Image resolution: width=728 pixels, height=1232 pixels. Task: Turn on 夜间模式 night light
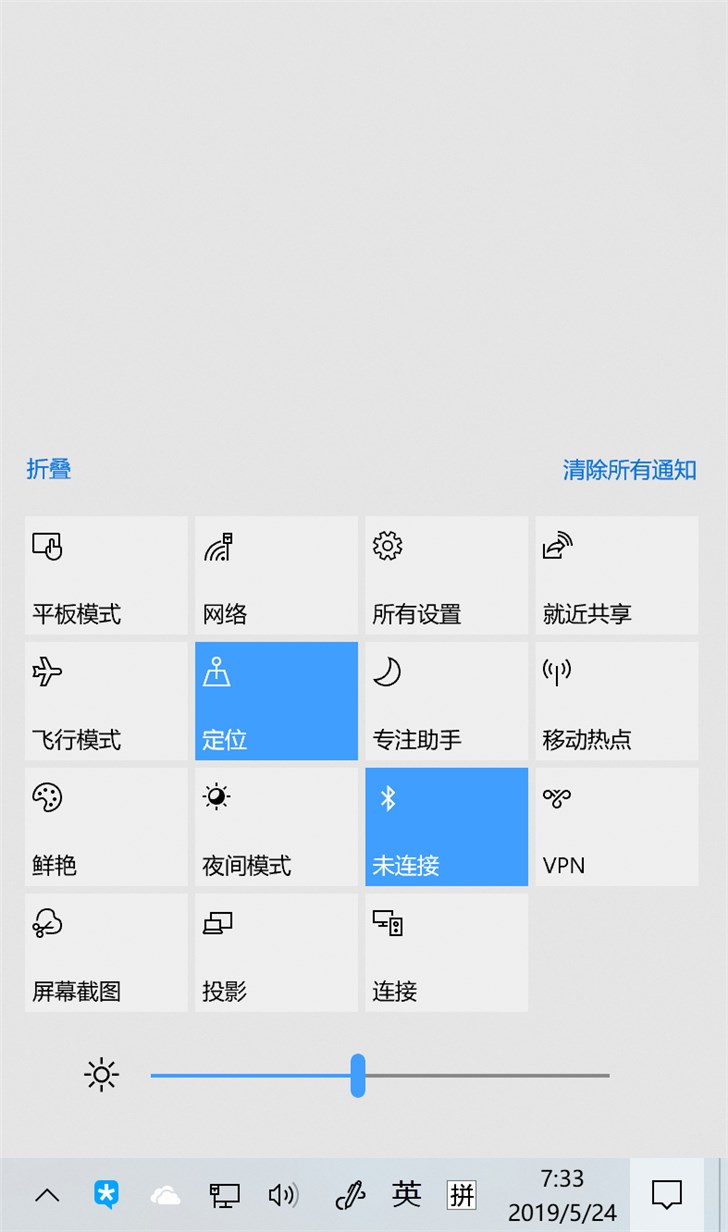(276, 827)
